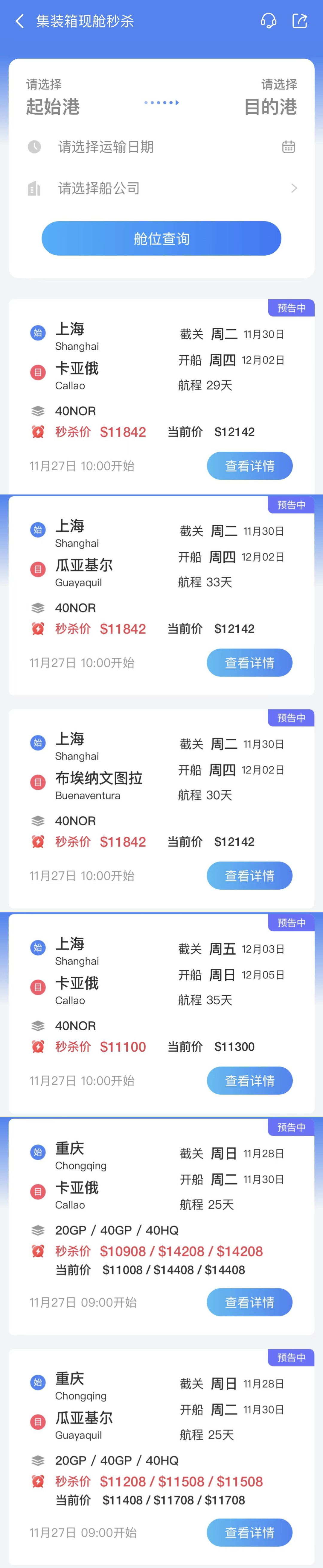
Task: View details for 重庆 to 卡亚俄 route
Action: (249, 1302)
